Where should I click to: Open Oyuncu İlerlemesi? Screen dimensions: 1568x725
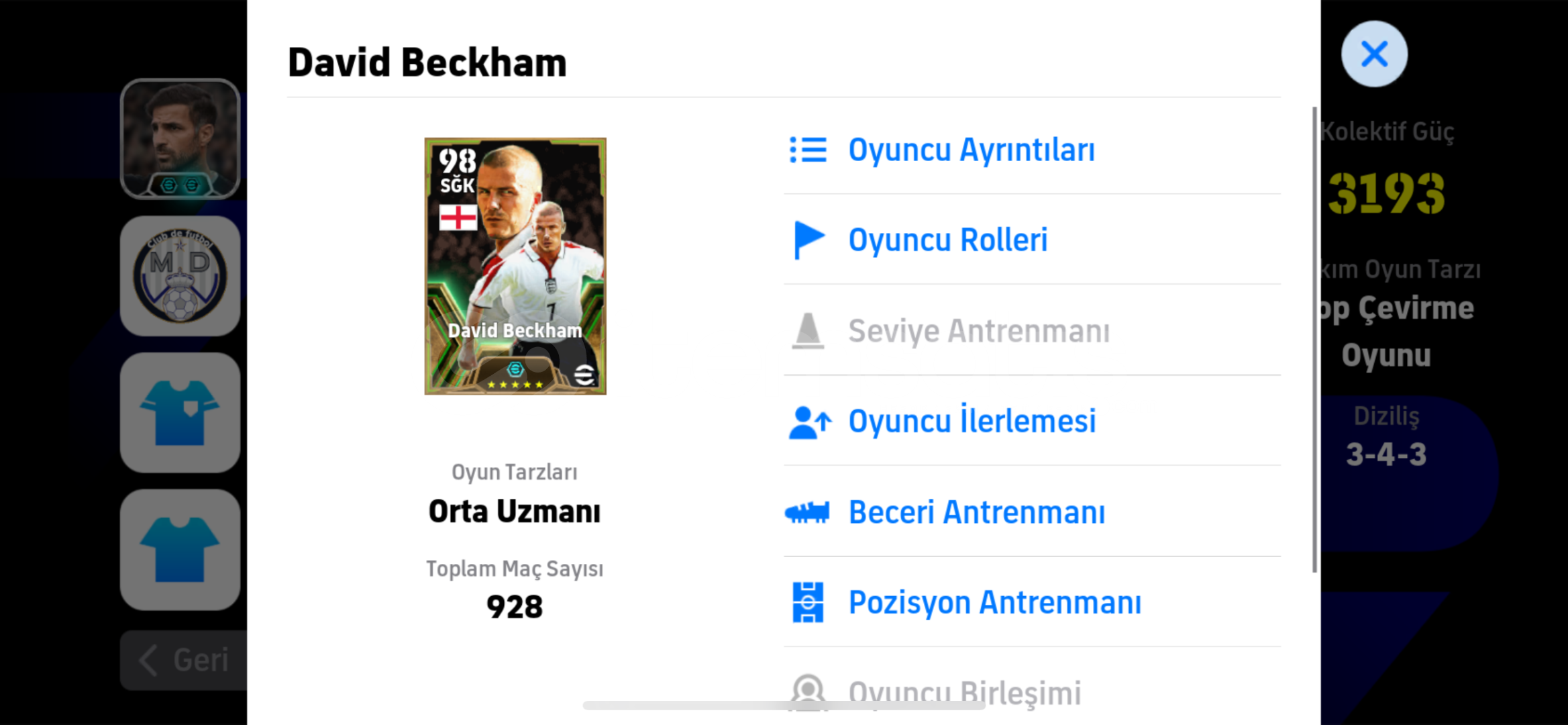pos(971,422)
